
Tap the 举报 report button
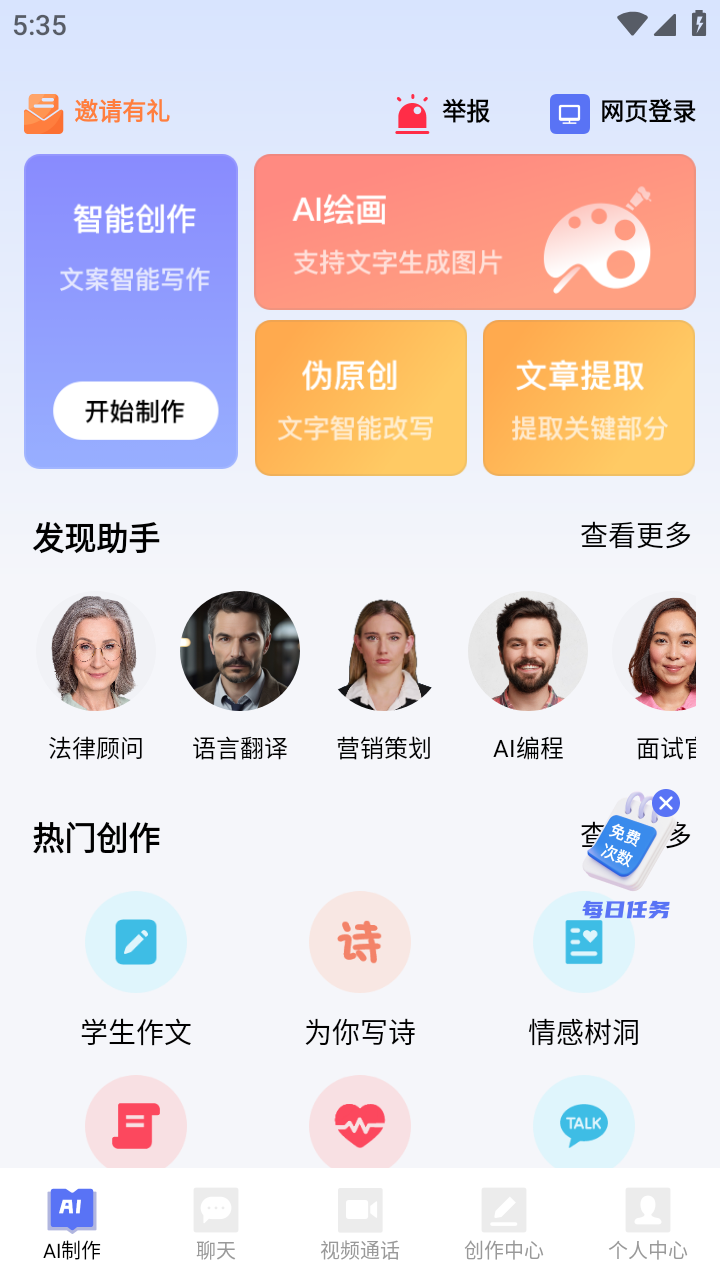(443, 112)
